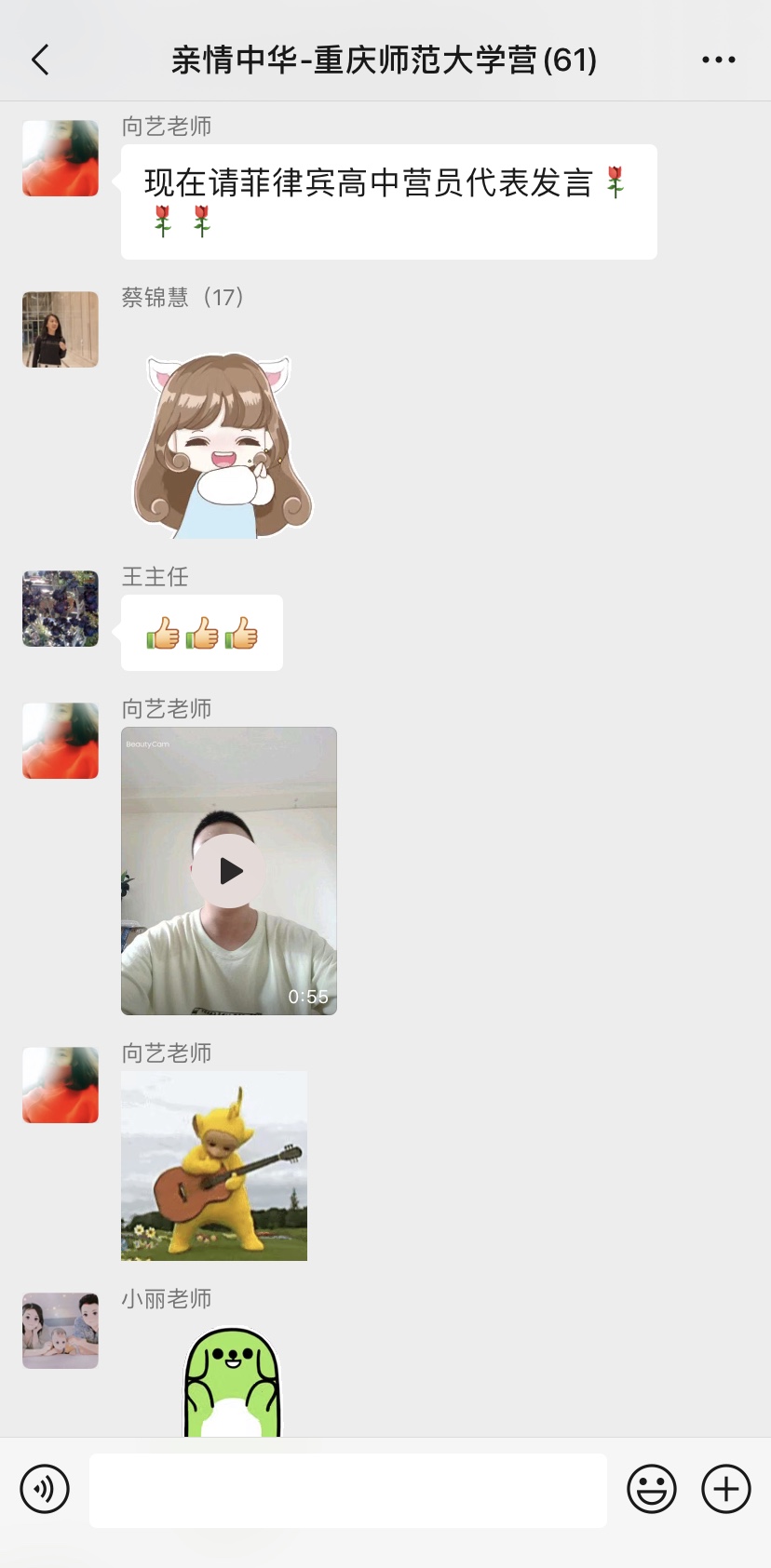
Task: Play the 0:55 video message
Action: (x=229, y=871)
